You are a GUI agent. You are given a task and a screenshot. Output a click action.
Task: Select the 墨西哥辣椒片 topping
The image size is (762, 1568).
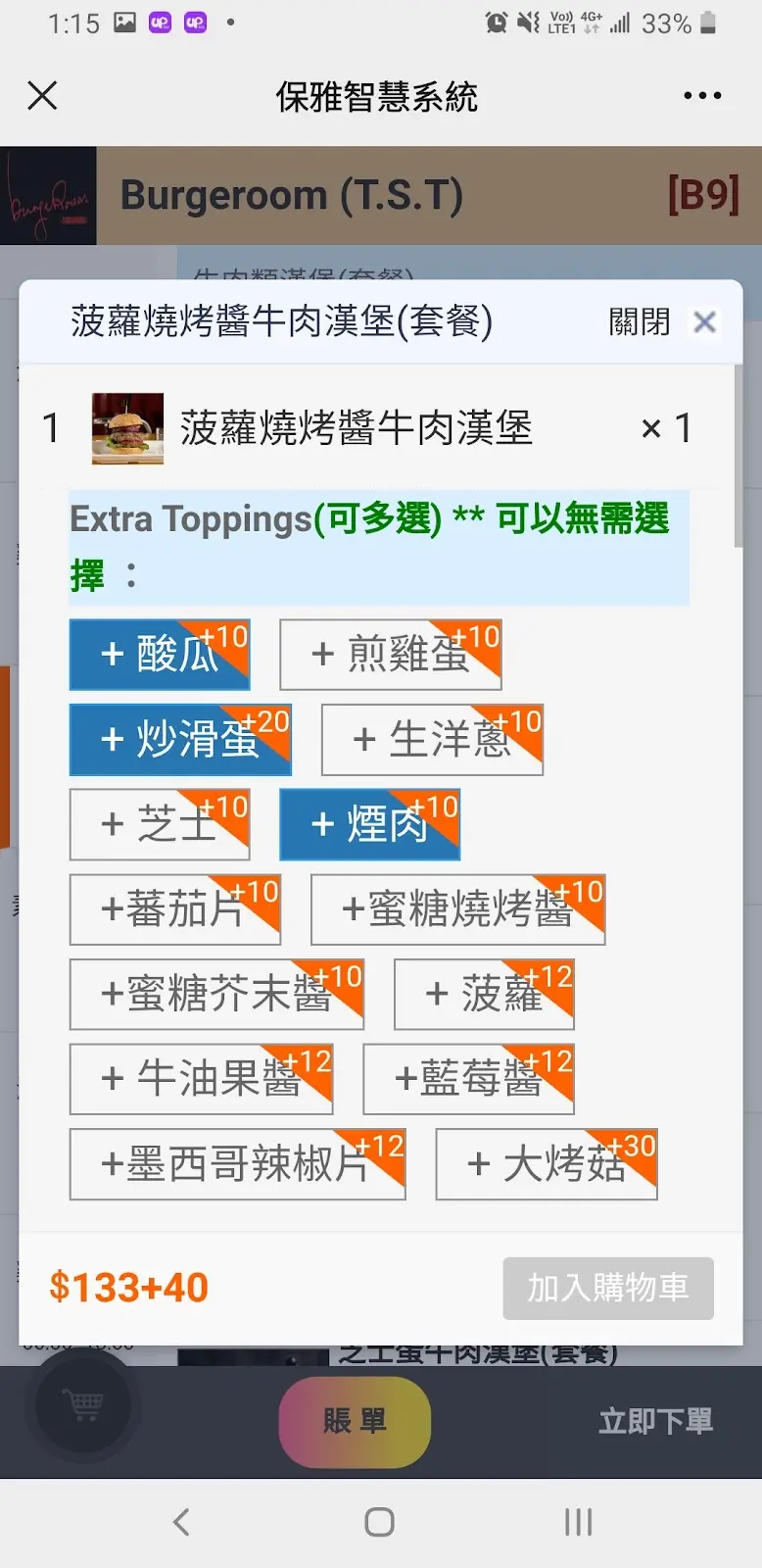pyautogui.click(x=236, y=1164)
